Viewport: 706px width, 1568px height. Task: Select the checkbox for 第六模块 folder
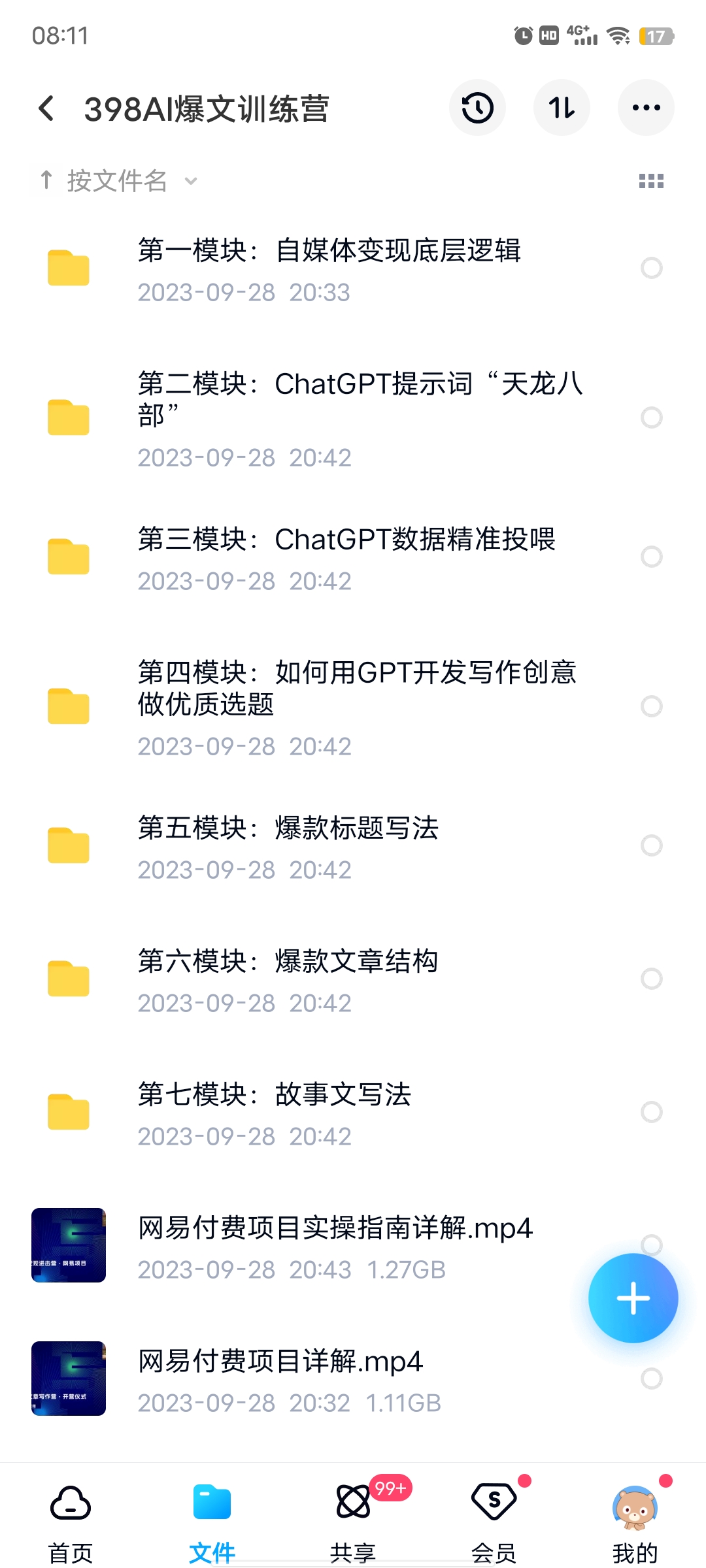652,979
